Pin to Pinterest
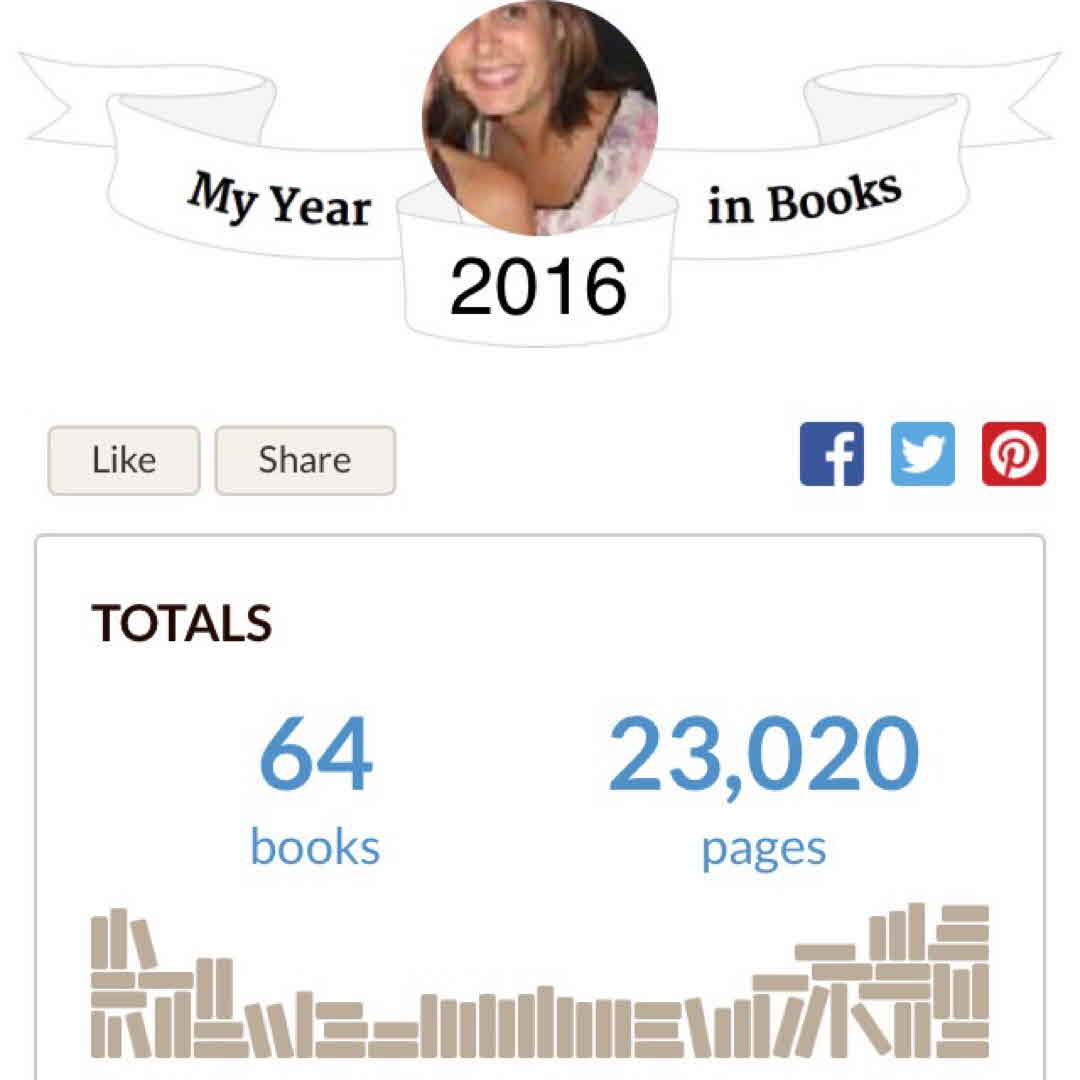Screen dimensions: 1080x1080 tap(1013, 454)
